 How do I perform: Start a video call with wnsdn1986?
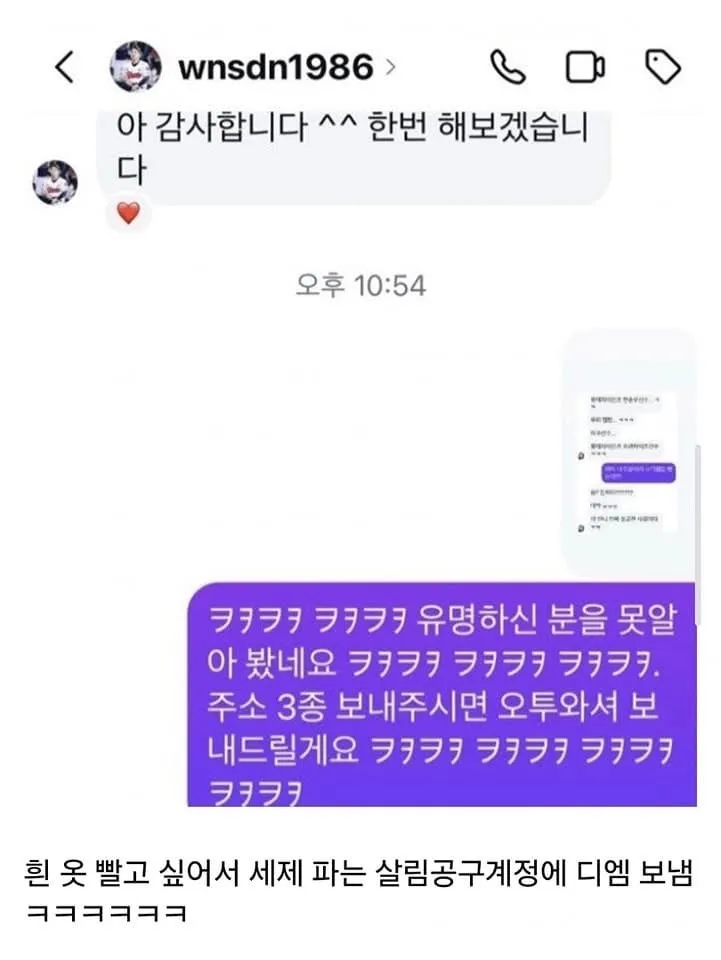586,68
